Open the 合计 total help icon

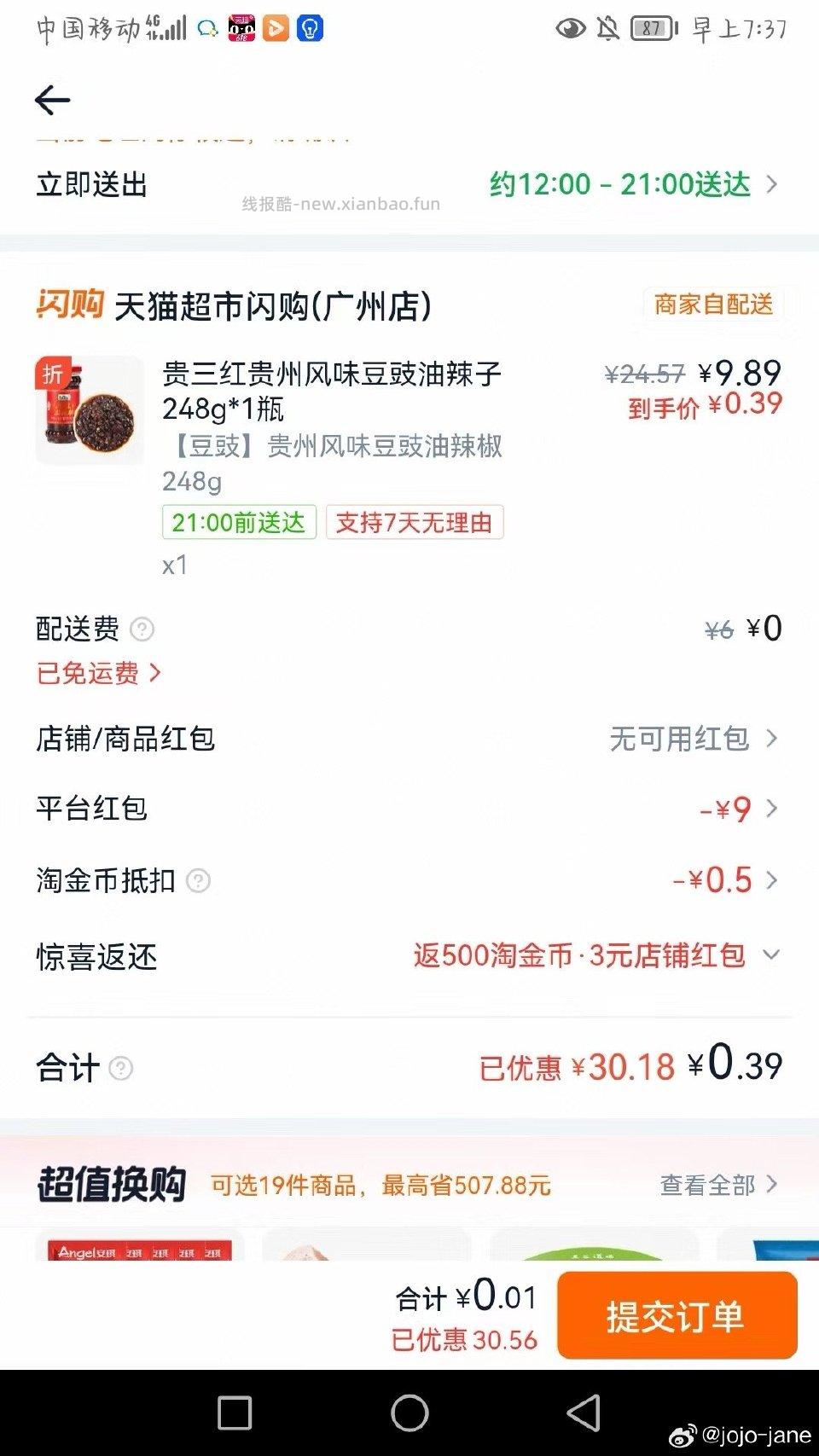tap(122, 1068)
